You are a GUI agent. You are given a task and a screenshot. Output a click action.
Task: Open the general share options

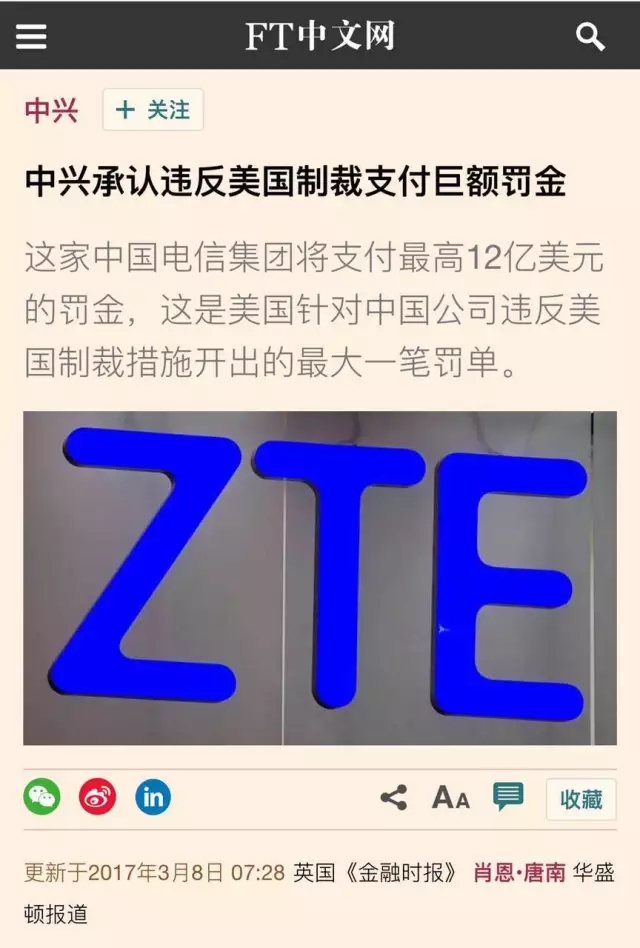coord(394,798)
